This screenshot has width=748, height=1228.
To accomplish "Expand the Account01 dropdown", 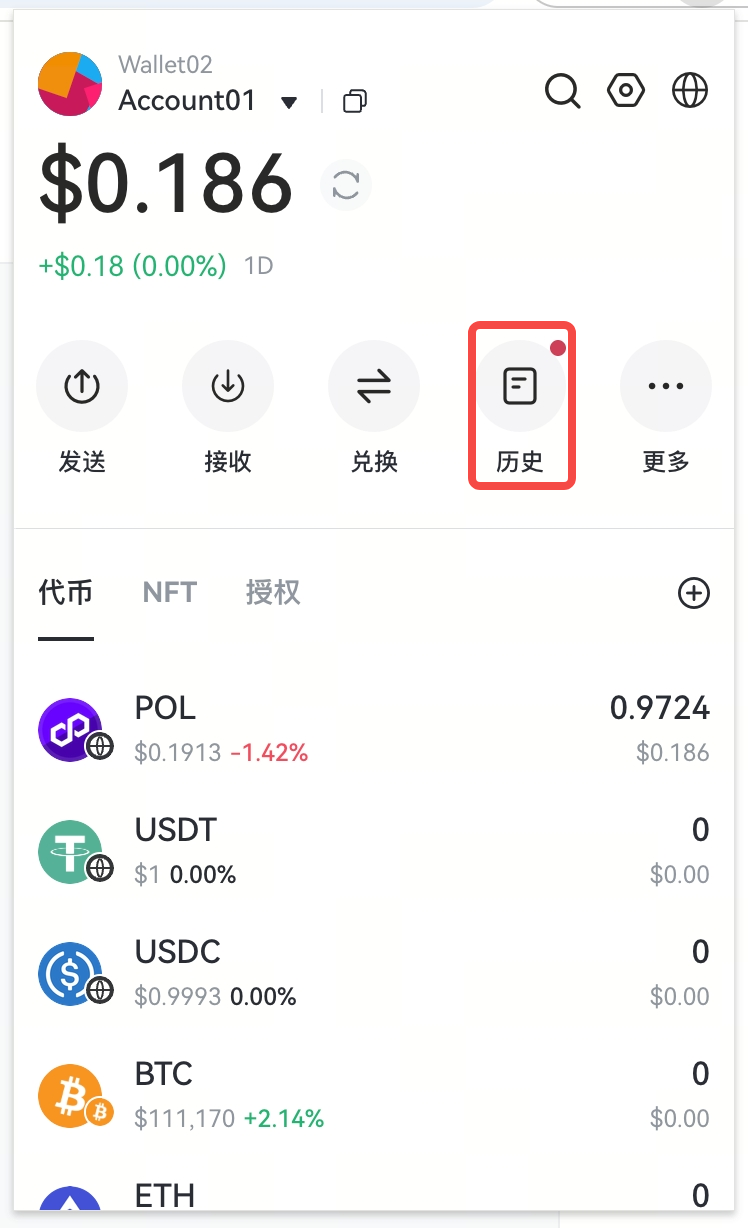I will pos(289,102).
